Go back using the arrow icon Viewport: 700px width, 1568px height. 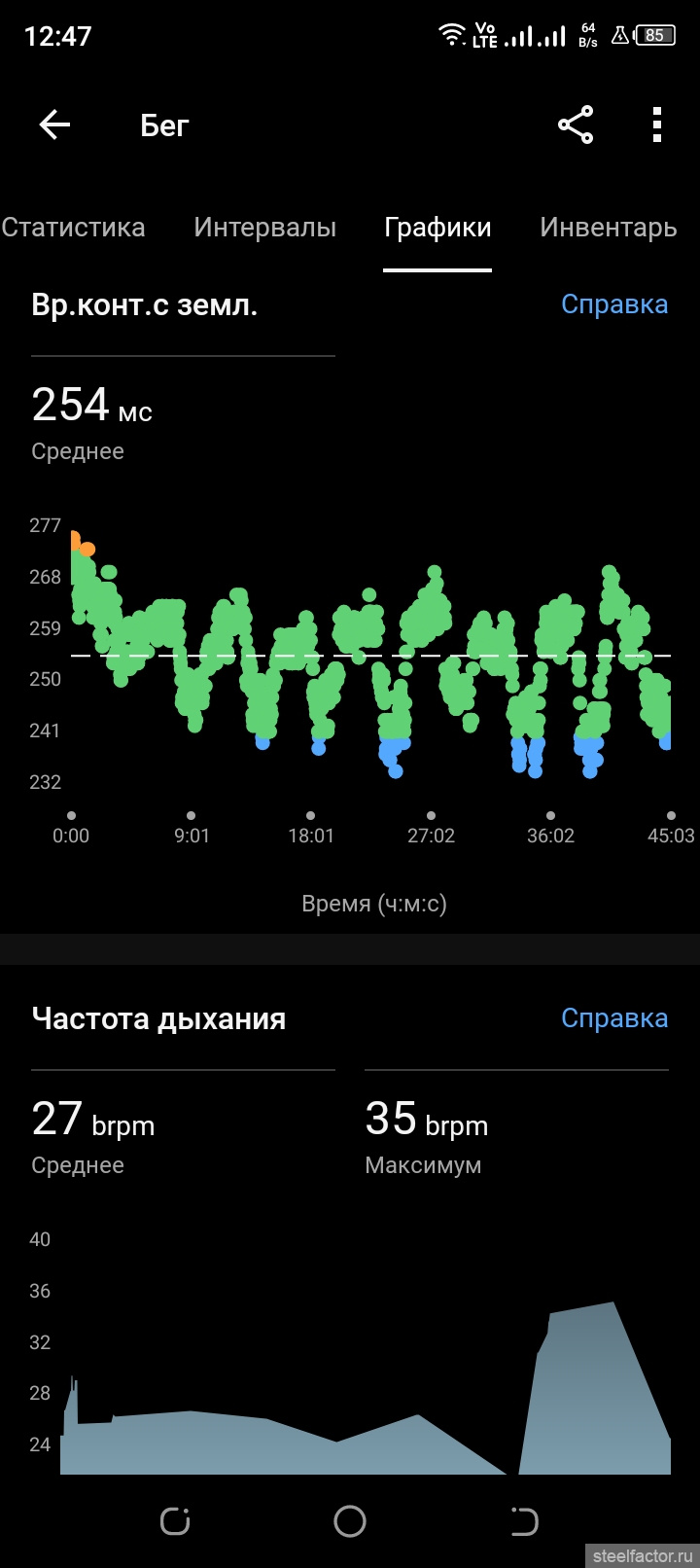tap(54, 125)
